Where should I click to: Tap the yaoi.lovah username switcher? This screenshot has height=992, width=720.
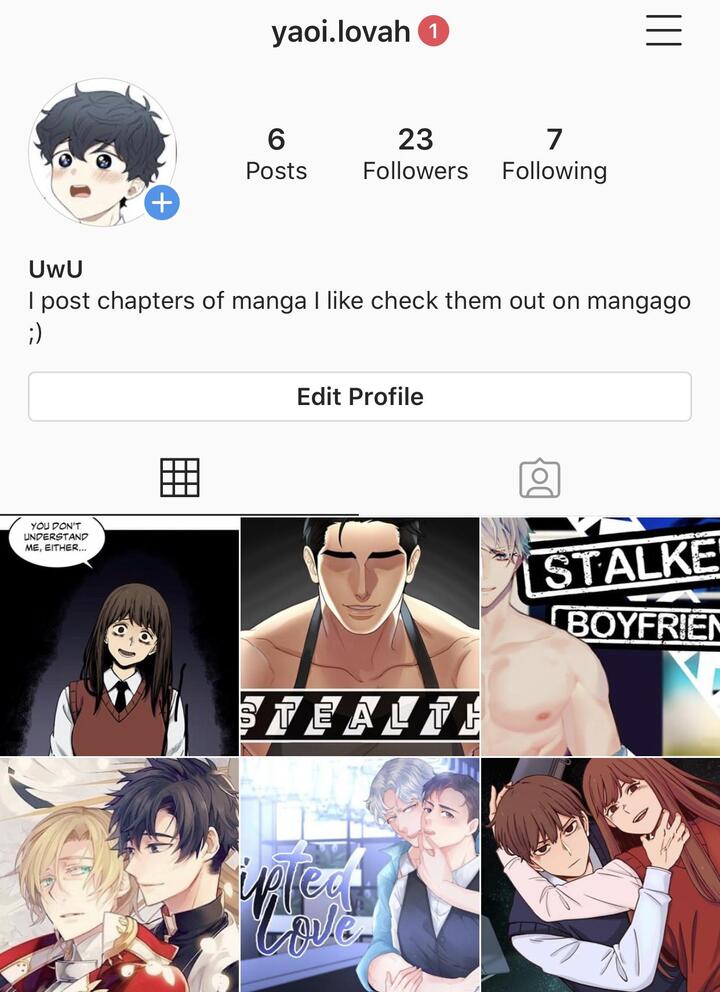pos(341,32)
